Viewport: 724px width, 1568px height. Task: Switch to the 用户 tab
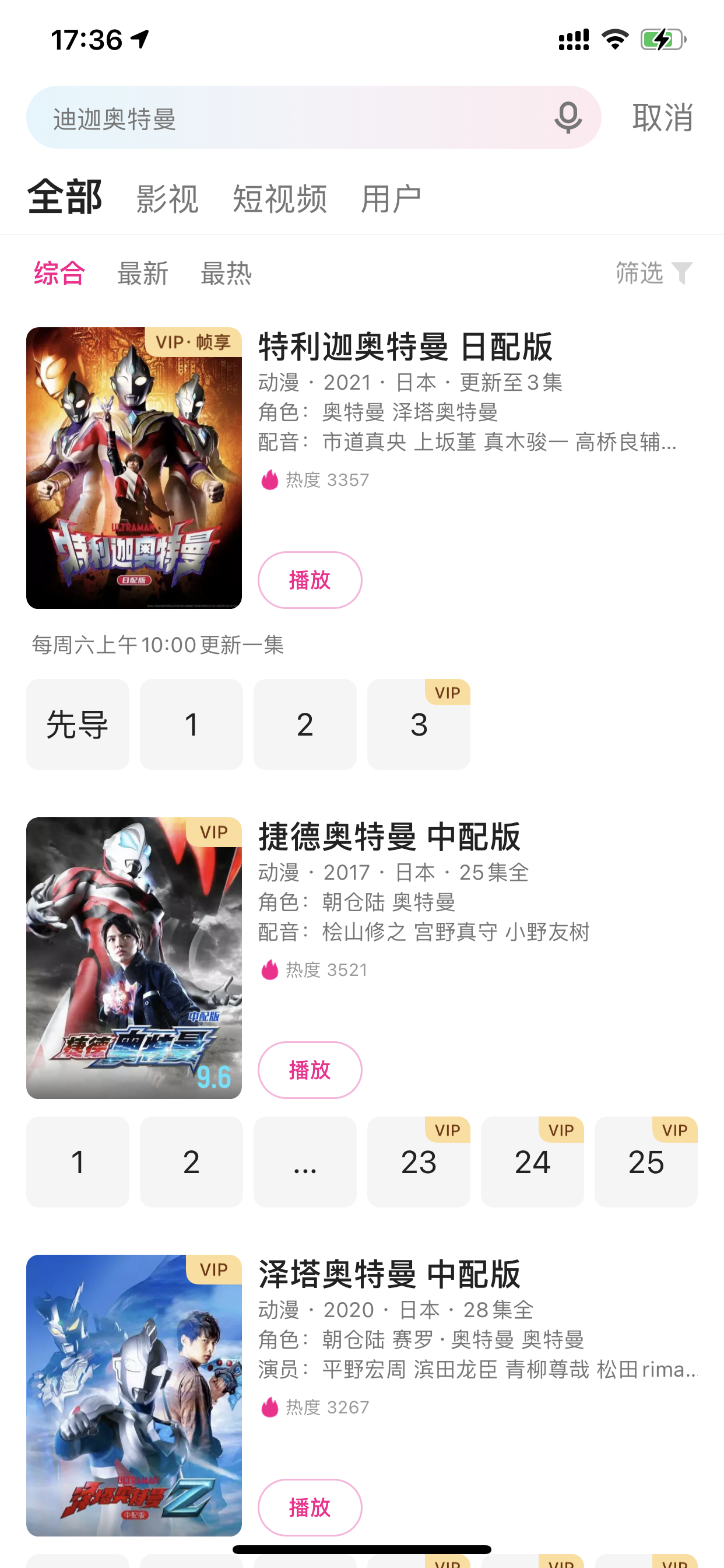[x=391, y=199]
